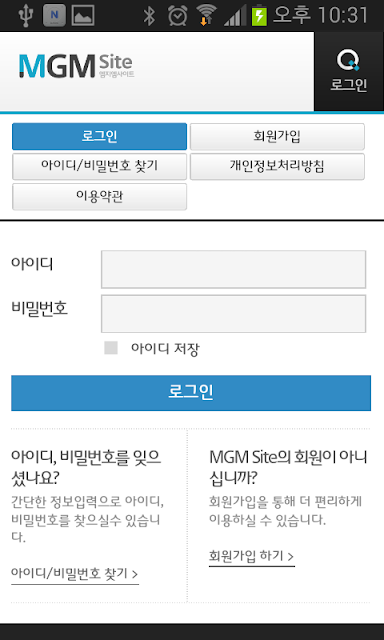
Task: Tap the wide blue 로그인 submit button
Action: click(191, 393)
